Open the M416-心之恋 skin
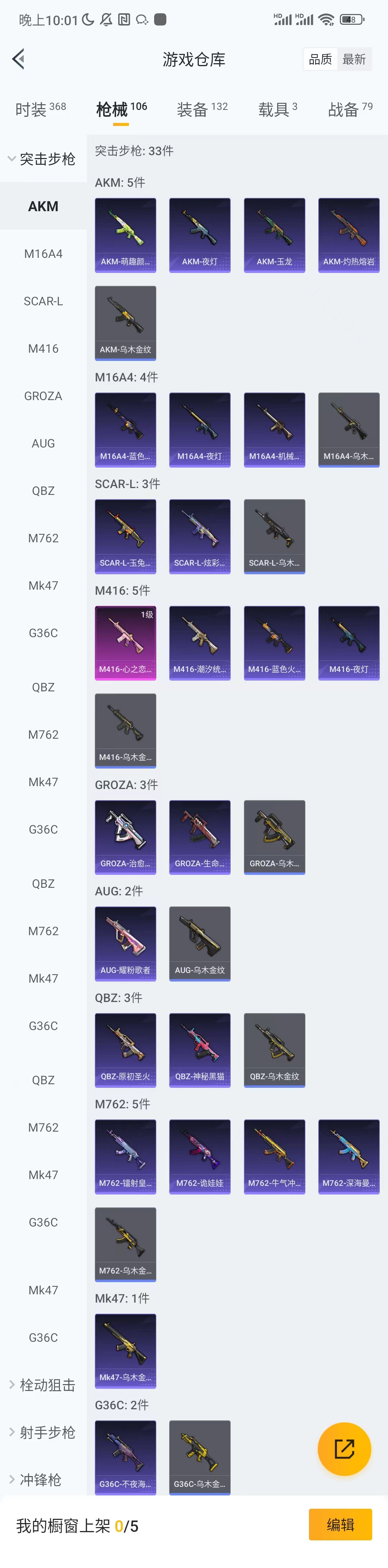Viewport: 388px width, 1568px height. (125, 643)
